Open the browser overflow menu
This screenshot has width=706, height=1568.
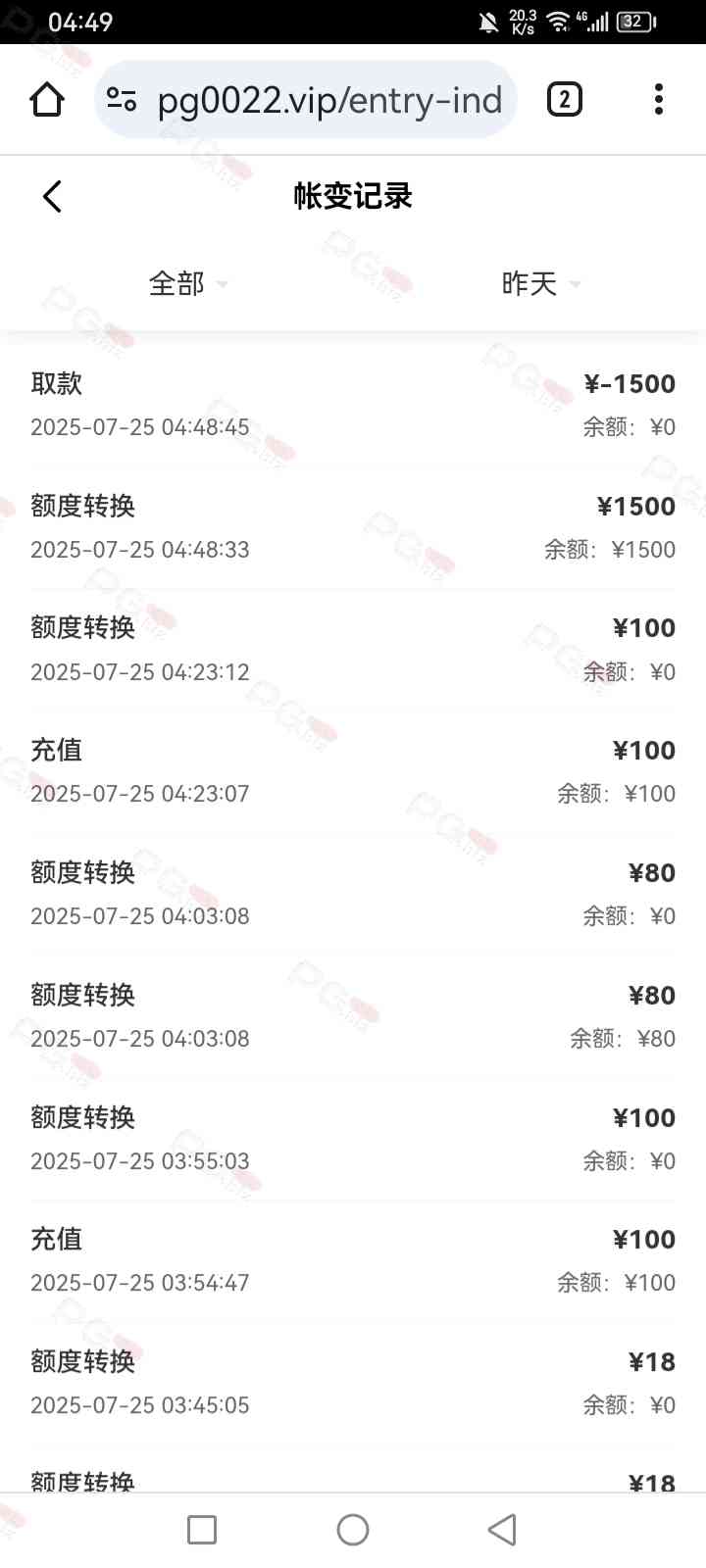coord(659,100)
